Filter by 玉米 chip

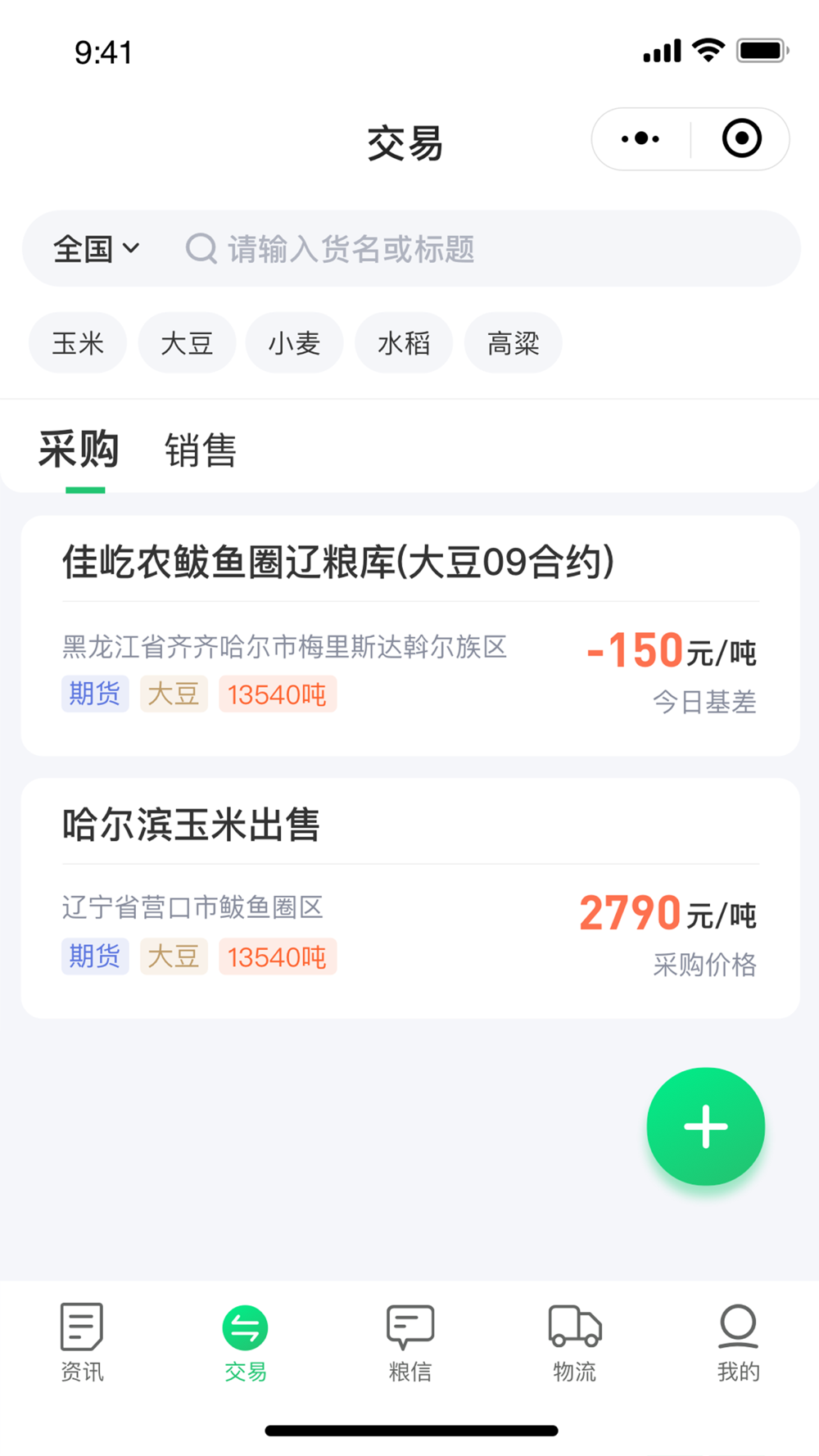(x=78, y=343)
